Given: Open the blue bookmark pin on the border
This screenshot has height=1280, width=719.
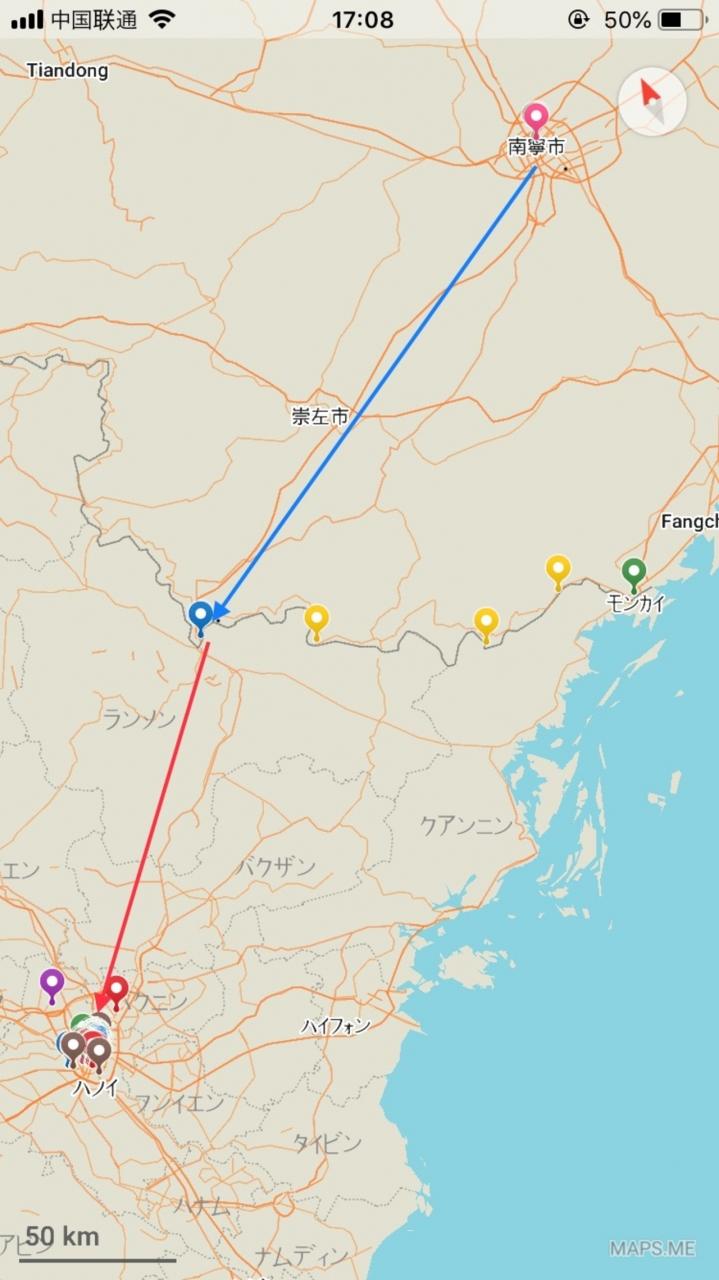Looking at the screenshot, I should [201, 618].
